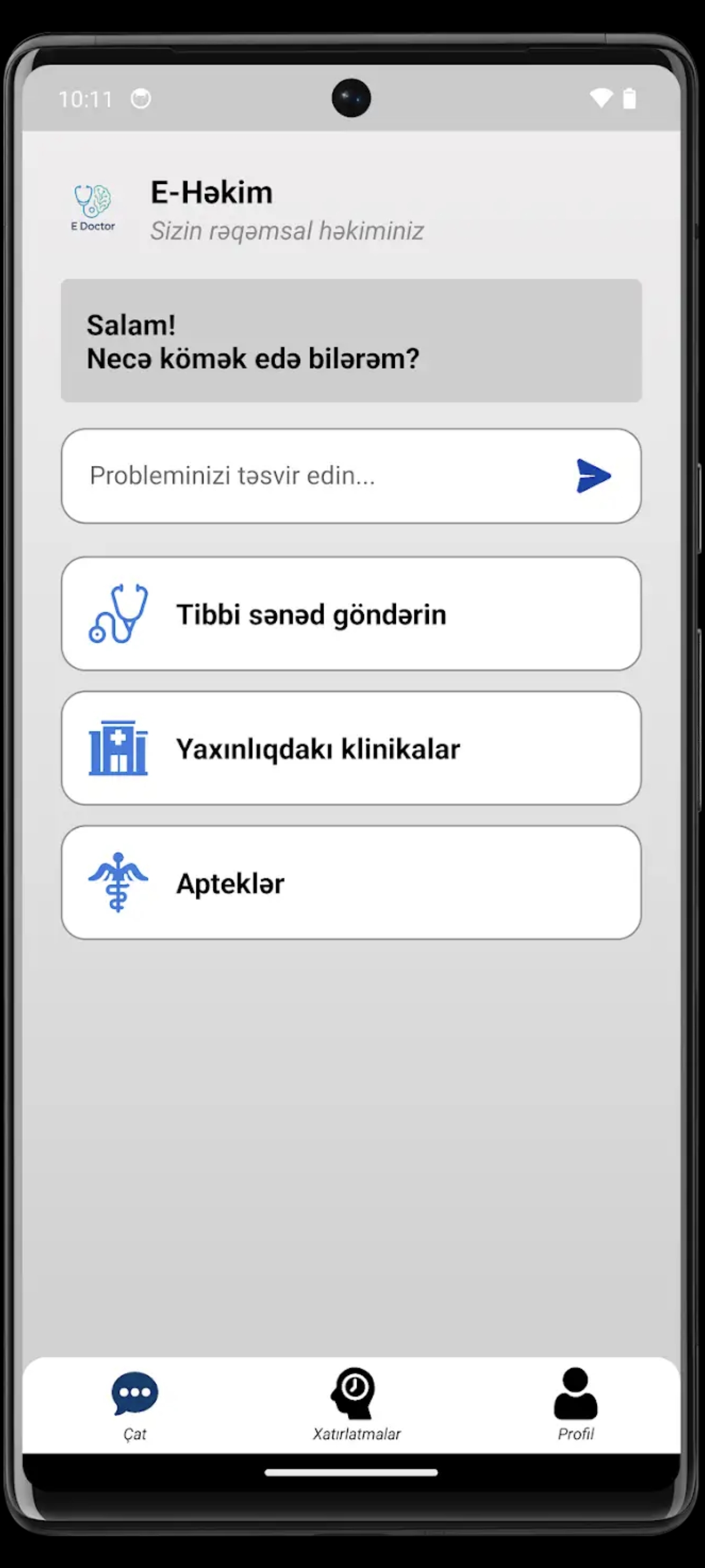
Task: Tap the Salam greeting message bubble
Action: coord(351,341)
